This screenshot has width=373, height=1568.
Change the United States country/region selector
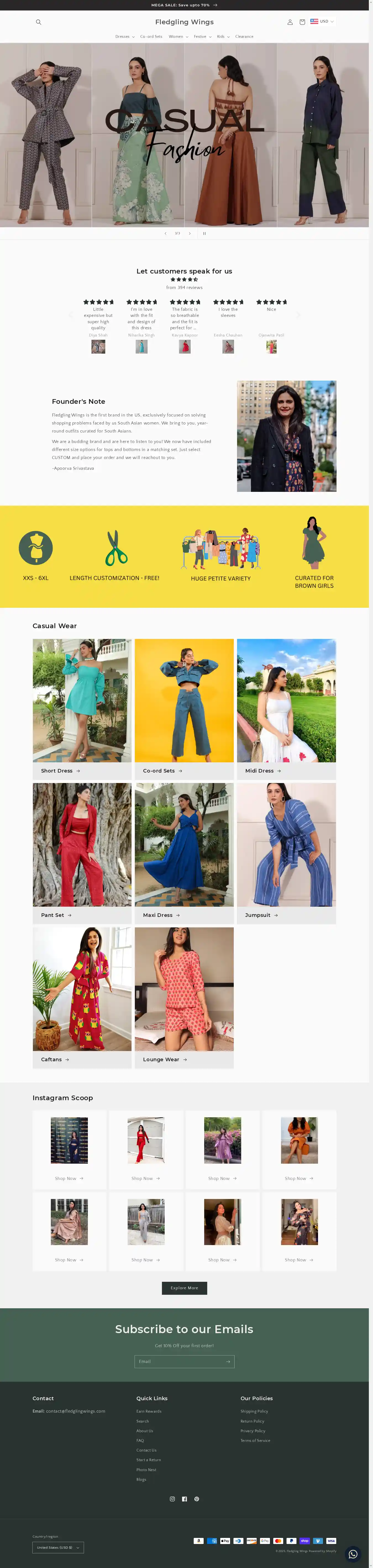(58, 1547)
